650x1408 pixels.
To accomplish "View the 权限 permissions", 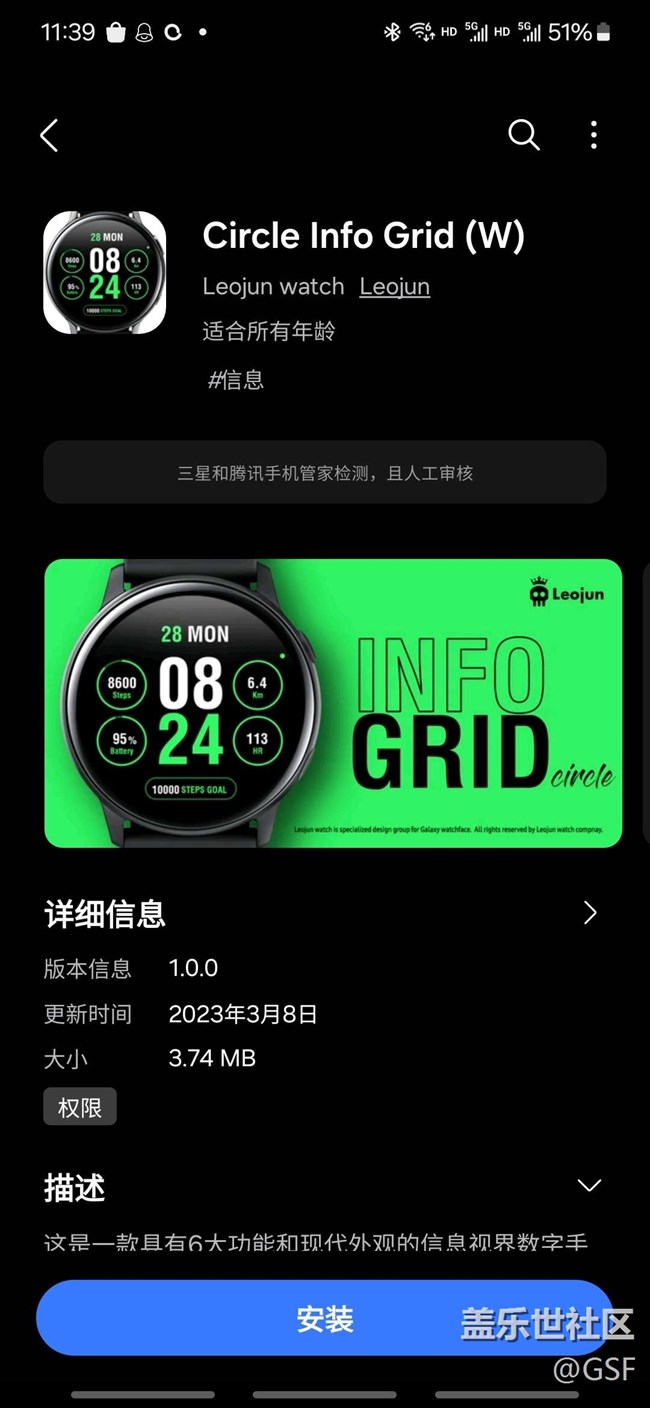I will pyautogui.click(x=80, y=1107).
